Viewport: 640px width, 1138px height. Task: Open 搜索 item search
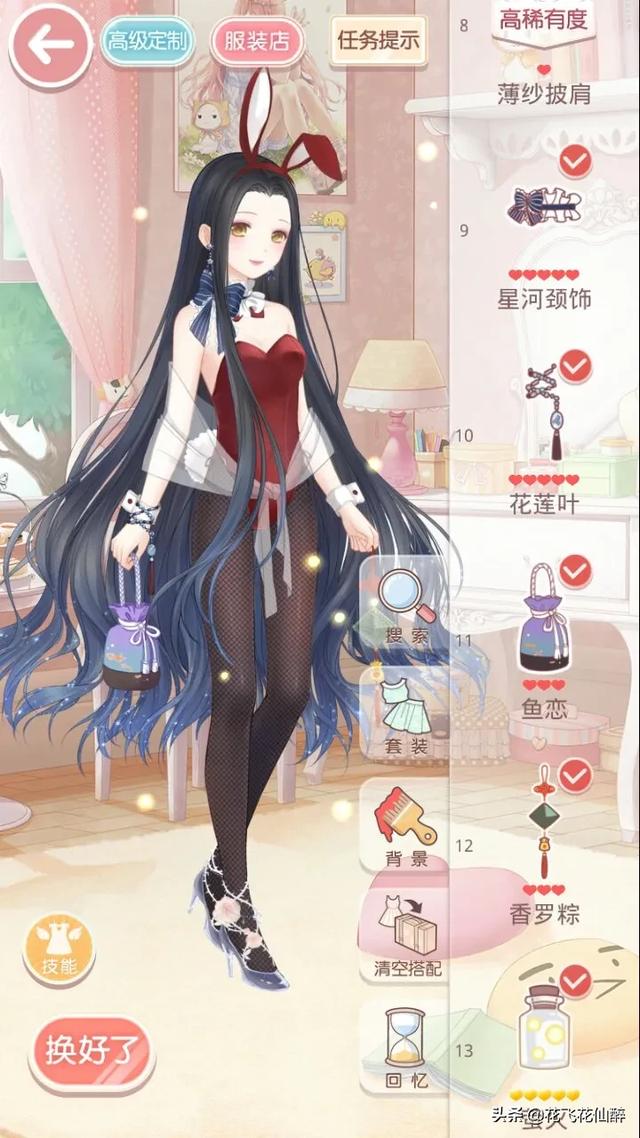click(405, 603)
